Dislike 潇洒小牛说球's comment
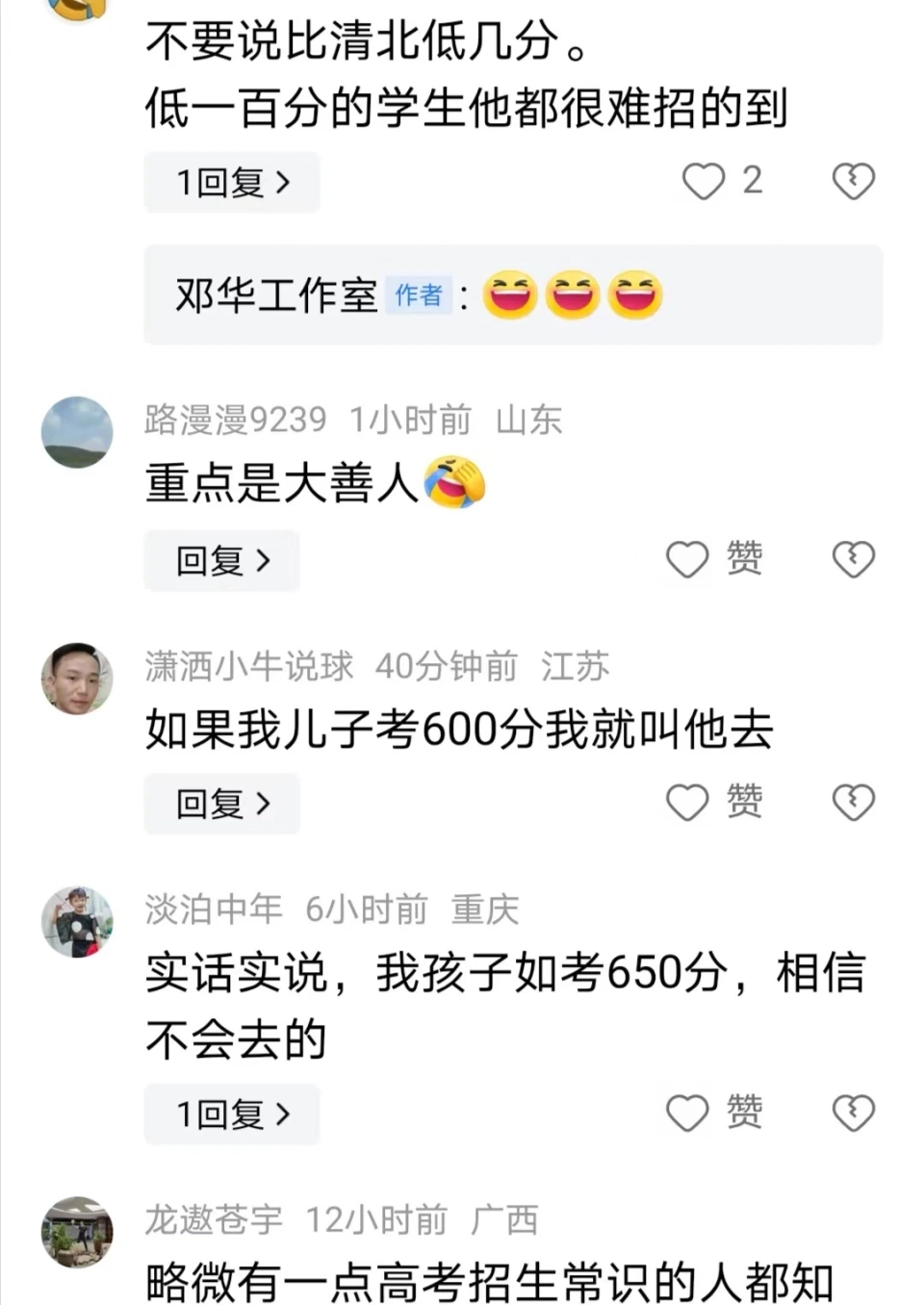The height and width of the screenshot is (1305, 924). (853, 803)
